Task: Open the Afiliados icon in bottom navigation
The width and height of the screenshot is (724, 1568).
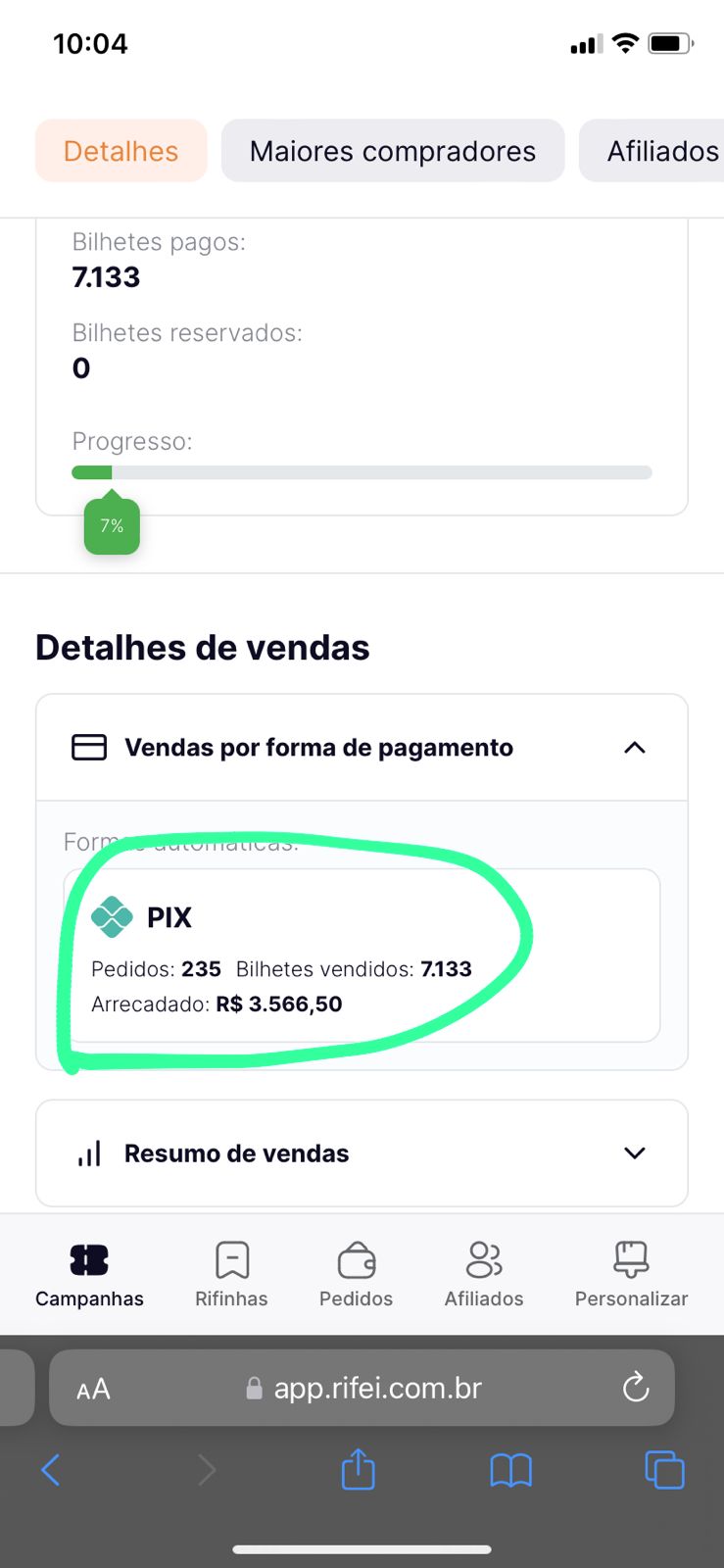Action: pos(483,1271)
